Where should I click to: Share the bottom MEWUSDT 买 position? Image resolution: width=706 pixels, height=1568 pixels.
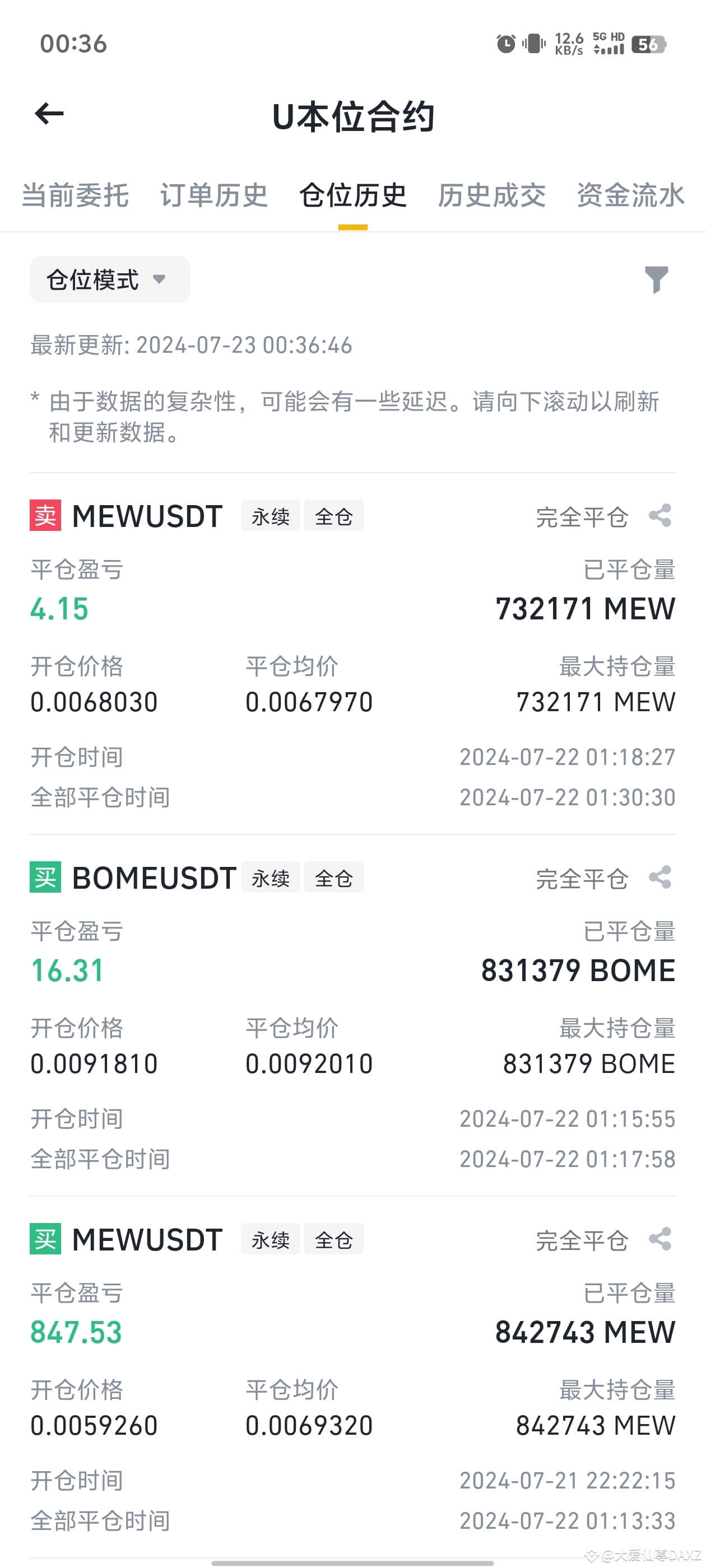click(x=660, y=1239)
